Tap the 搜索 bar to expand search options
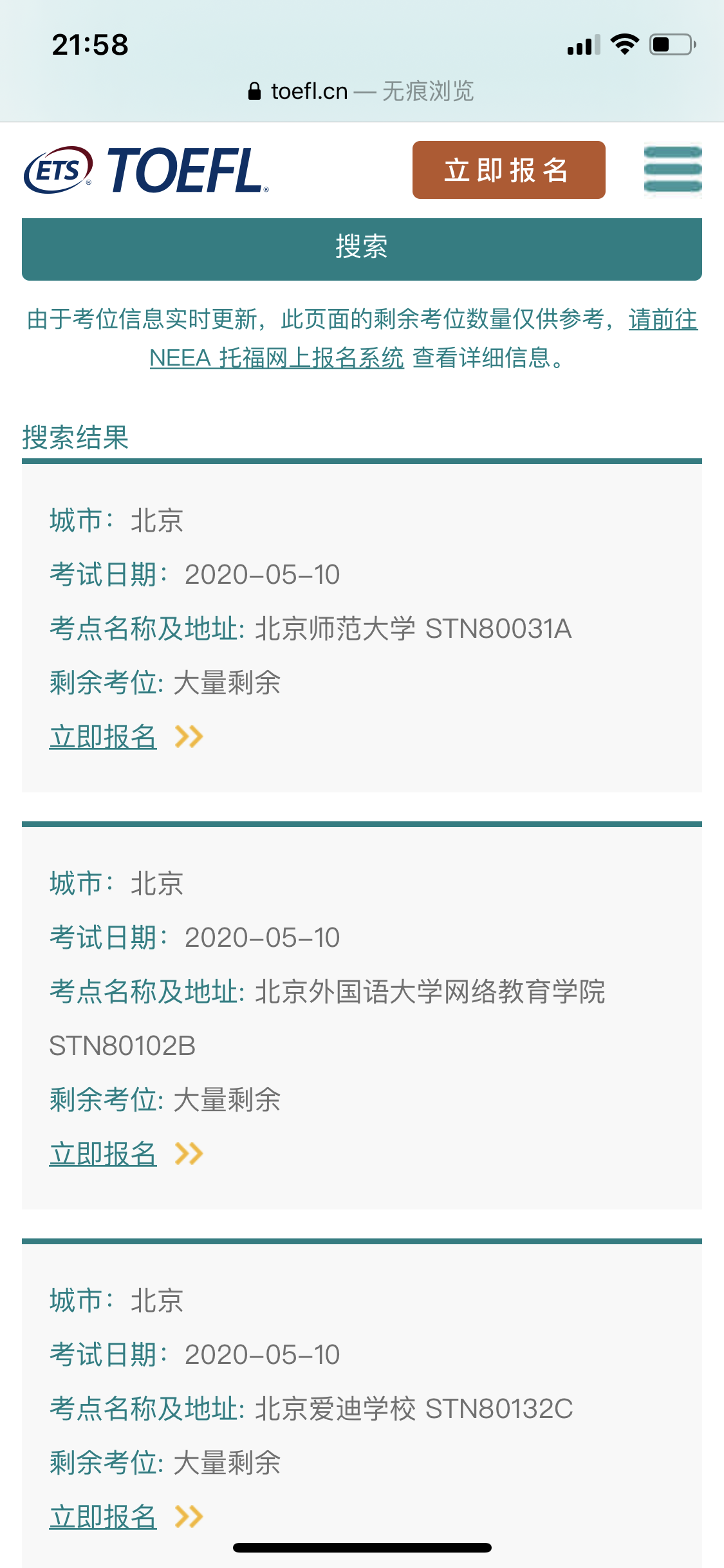The width and height of the screenshot is (724, 1568). pos(362,248)
